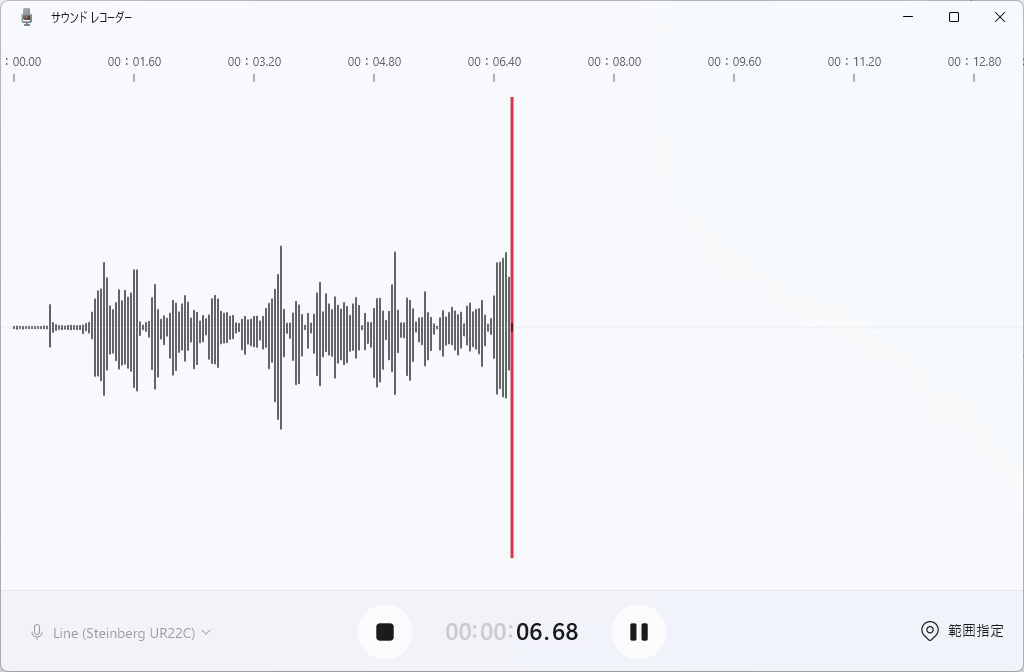Screen dimensions: 1024x672
Task: Close the Sound Recorder window
Action: [x=1000, y=17]
